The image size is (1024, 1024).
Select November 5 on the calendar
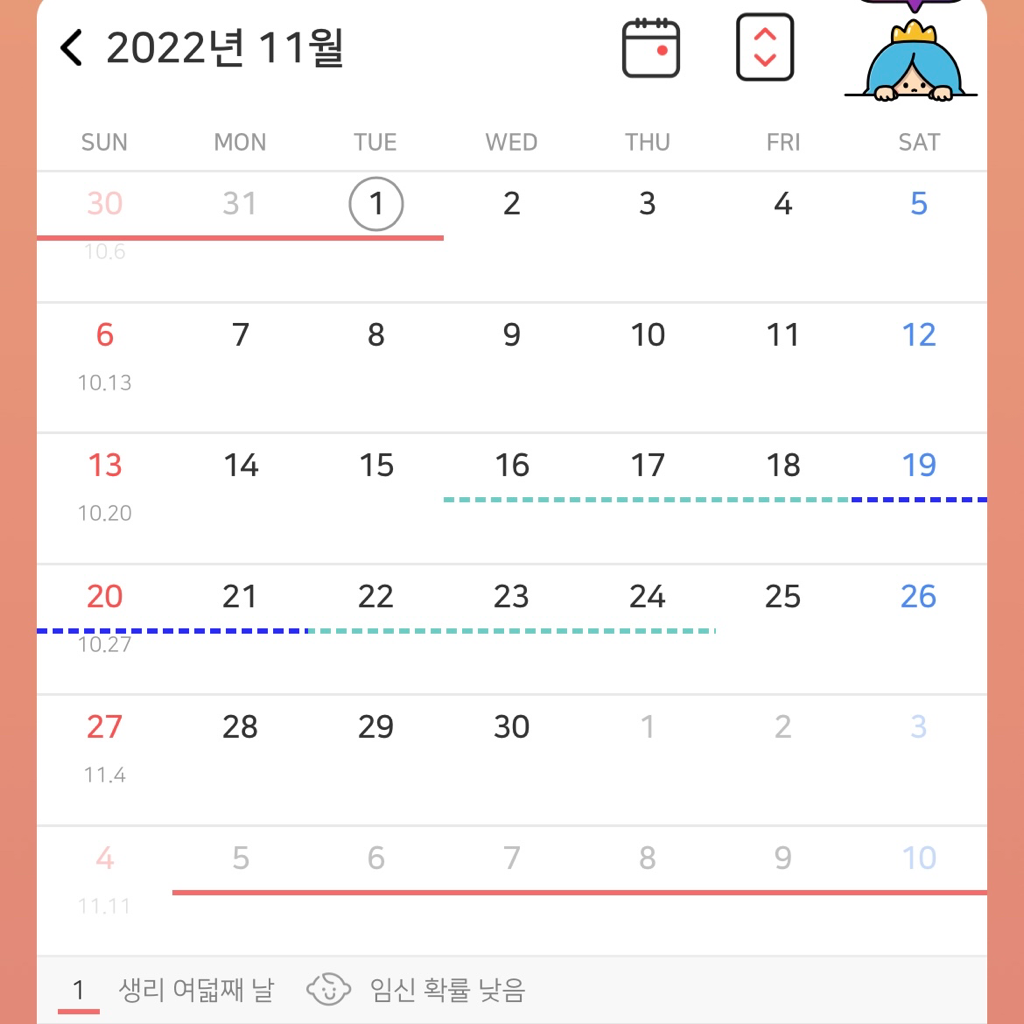tap(918, 205)
